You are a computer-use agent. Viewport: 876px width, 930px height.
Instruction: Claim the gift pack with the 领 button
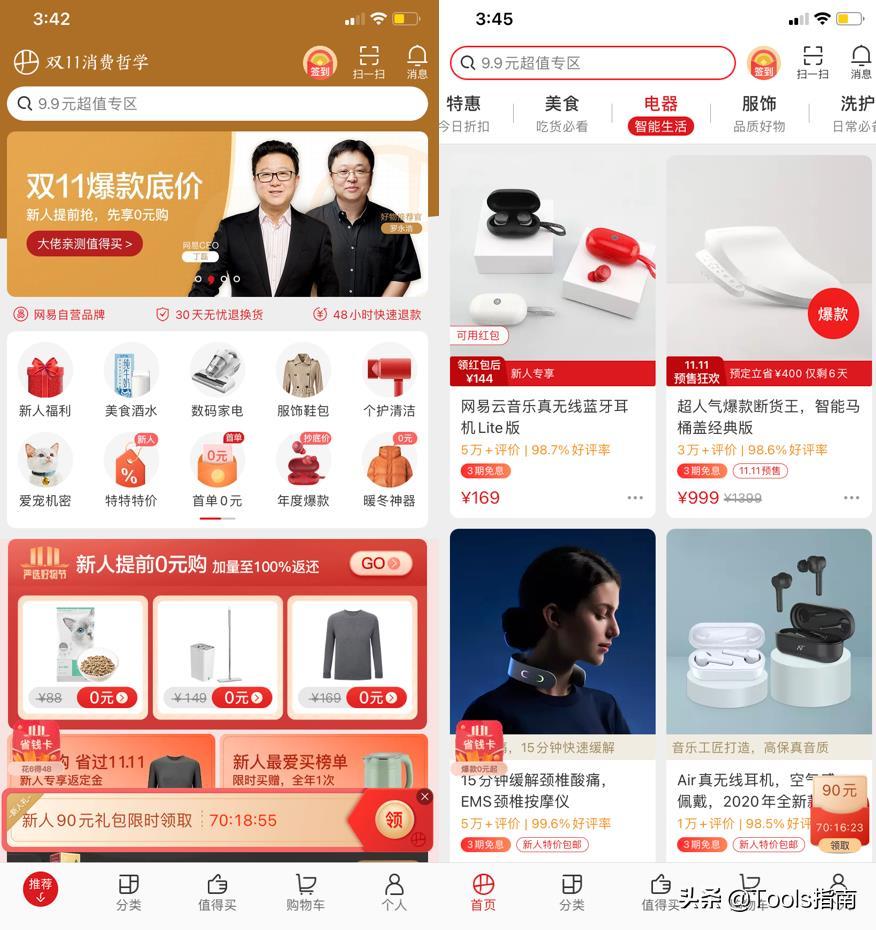click(394, 821)
